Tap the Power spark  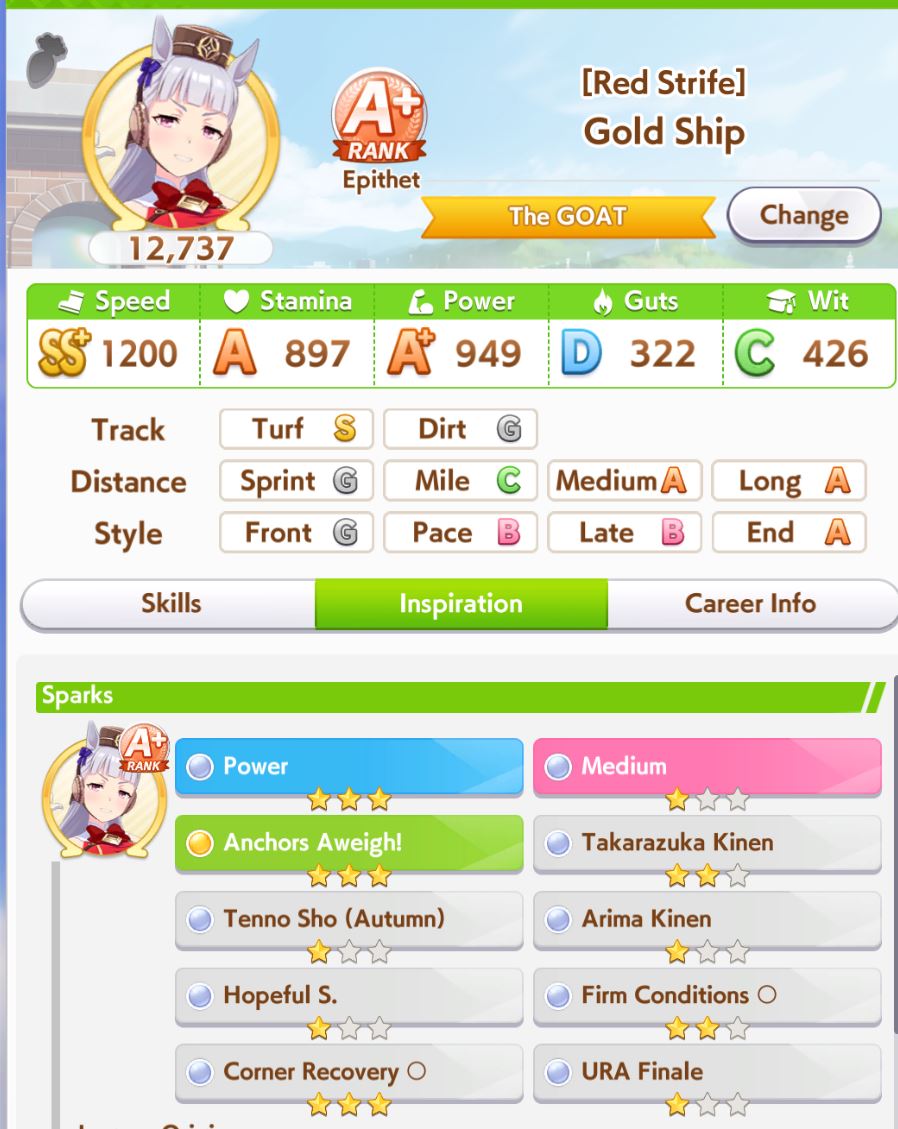click(348, 766)
